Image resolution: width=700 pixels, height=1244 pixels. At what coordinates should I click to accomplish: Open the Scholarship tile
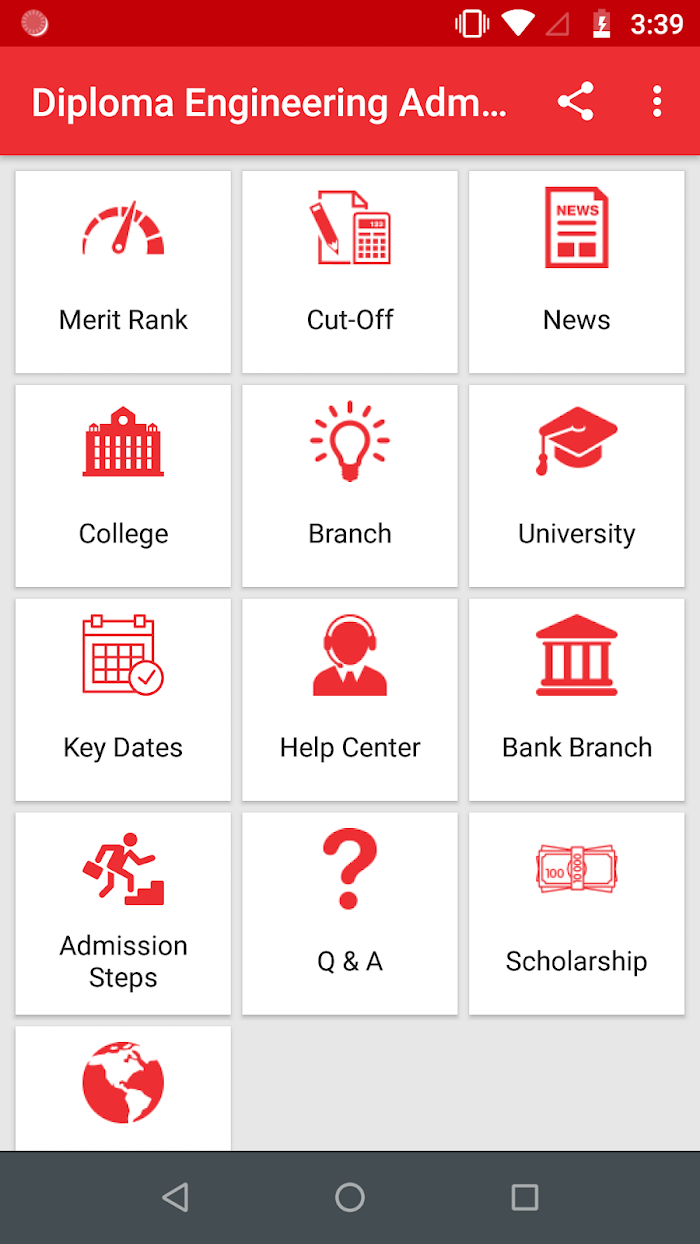577,914
